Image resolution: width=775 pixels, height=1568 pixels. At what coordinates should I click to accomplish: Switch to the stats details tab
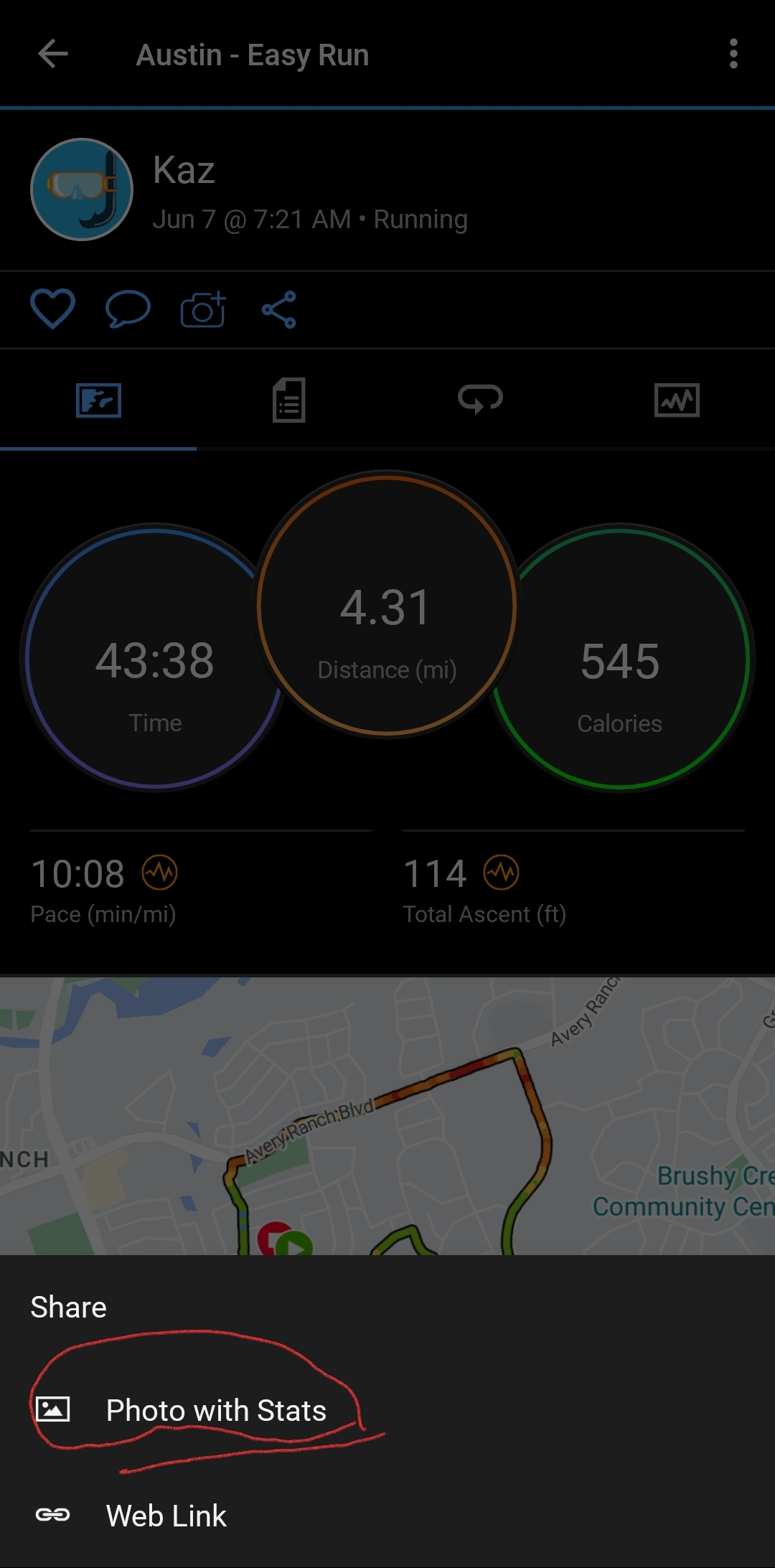(x=289, y=400)
